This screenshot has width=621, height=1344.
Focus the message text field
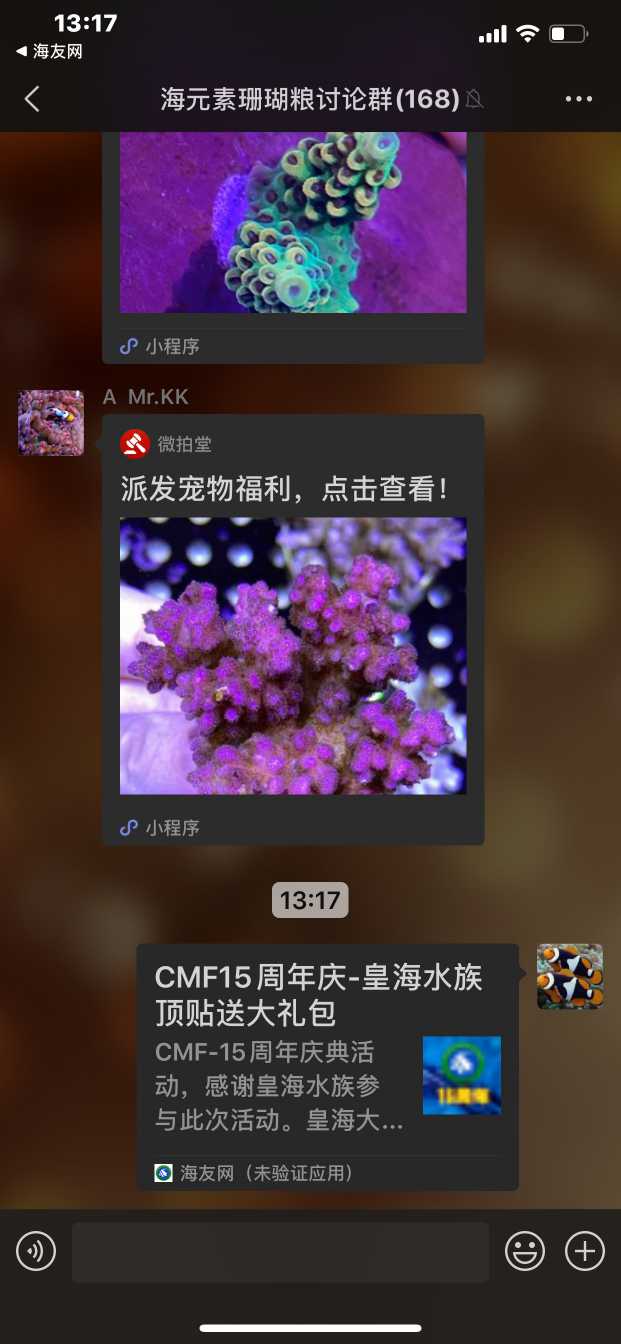click(280, 1252)
